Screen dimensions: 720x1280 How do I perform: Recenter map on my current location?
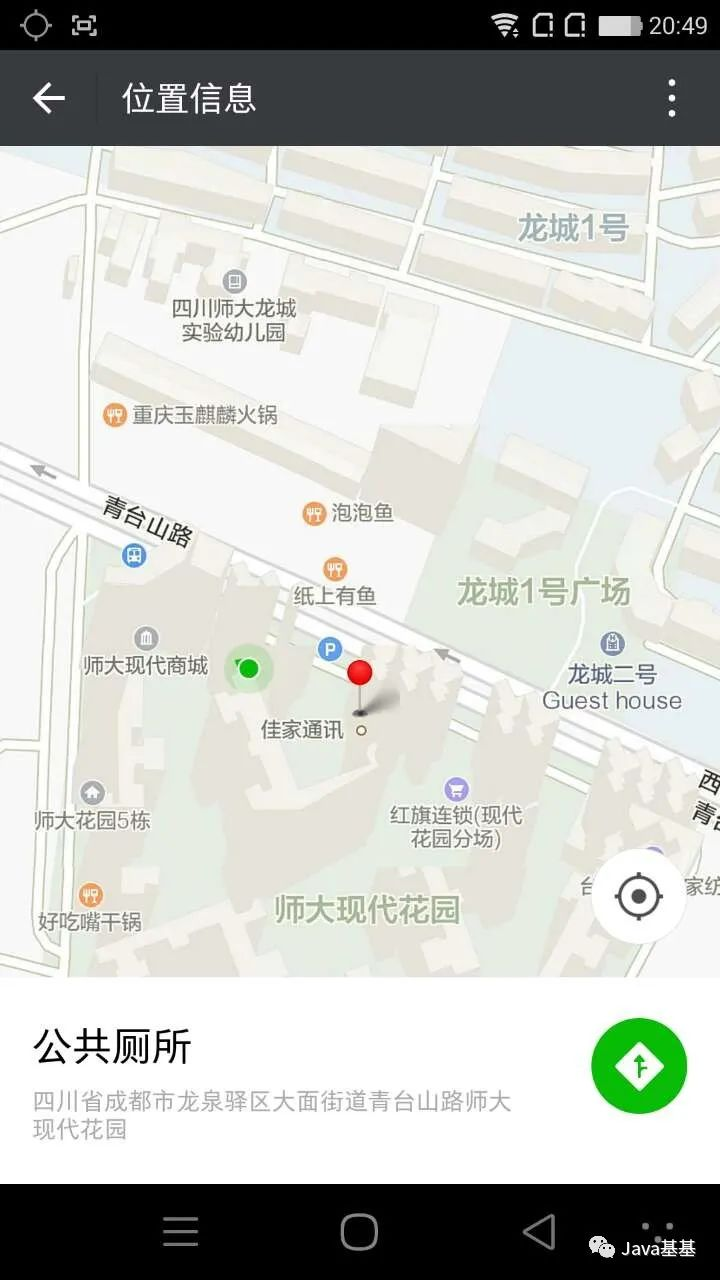coord(639,896)
